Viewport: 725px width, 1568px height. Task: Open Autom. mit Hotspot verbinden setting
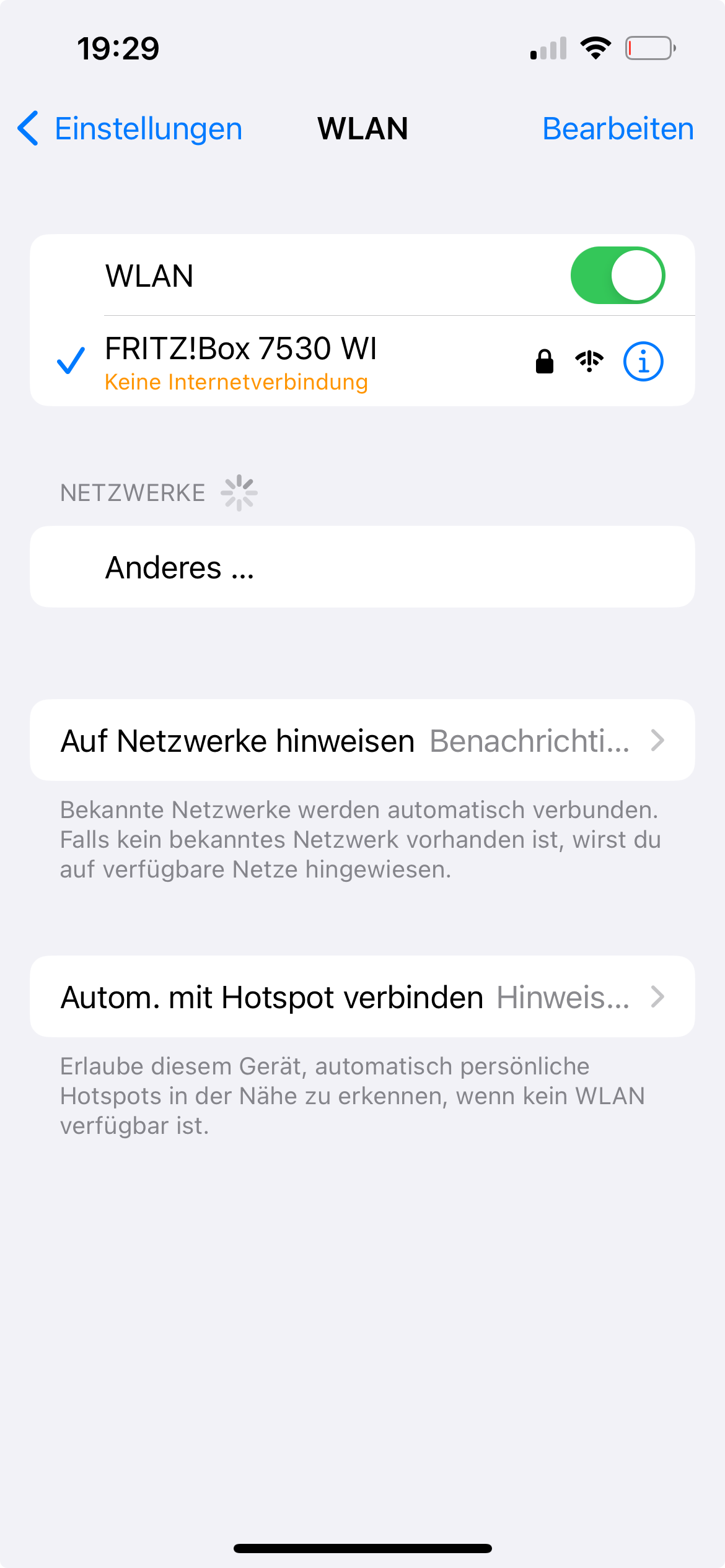[362, 997]
